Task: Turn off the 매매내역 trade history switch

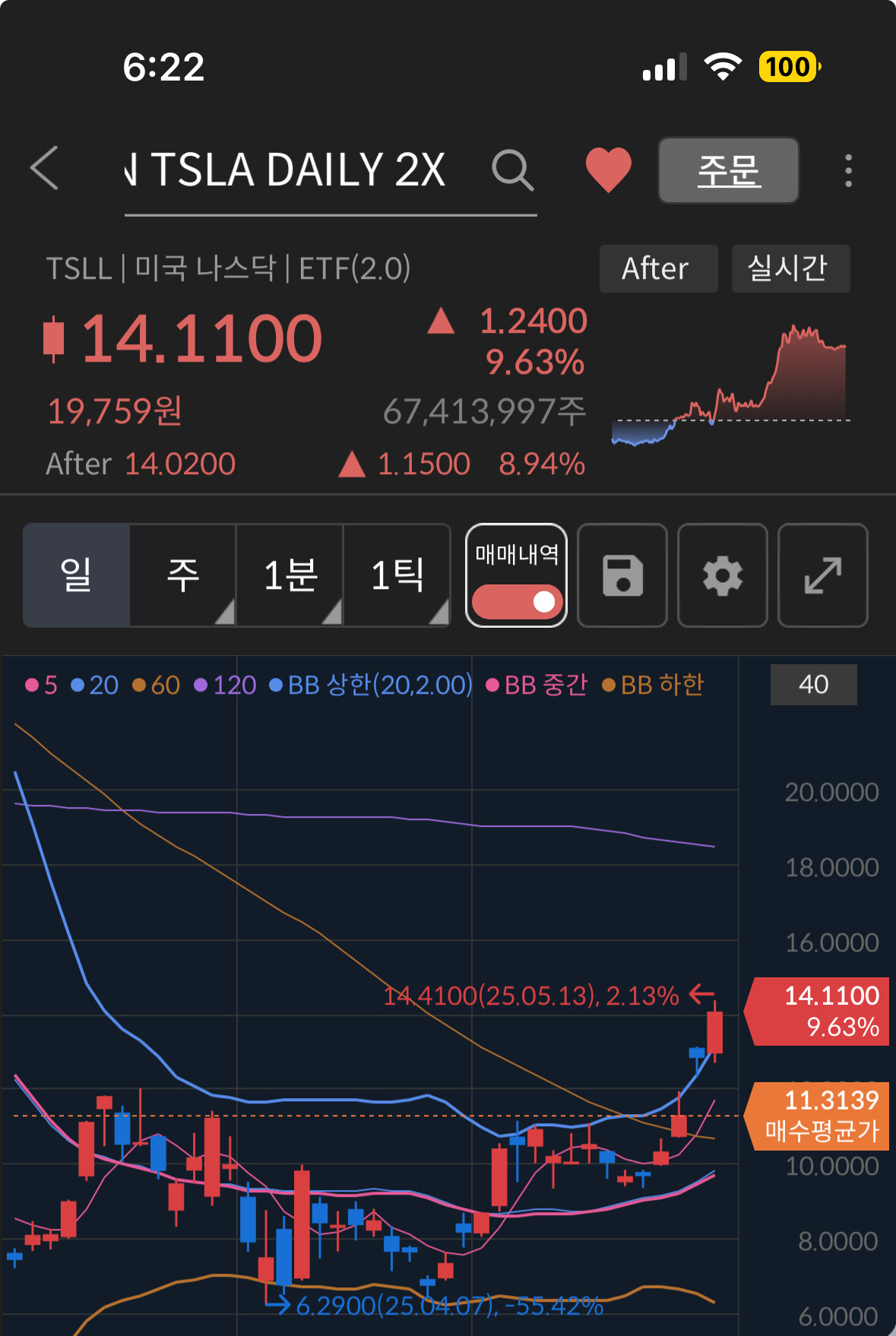Action: tap(517, 601)
